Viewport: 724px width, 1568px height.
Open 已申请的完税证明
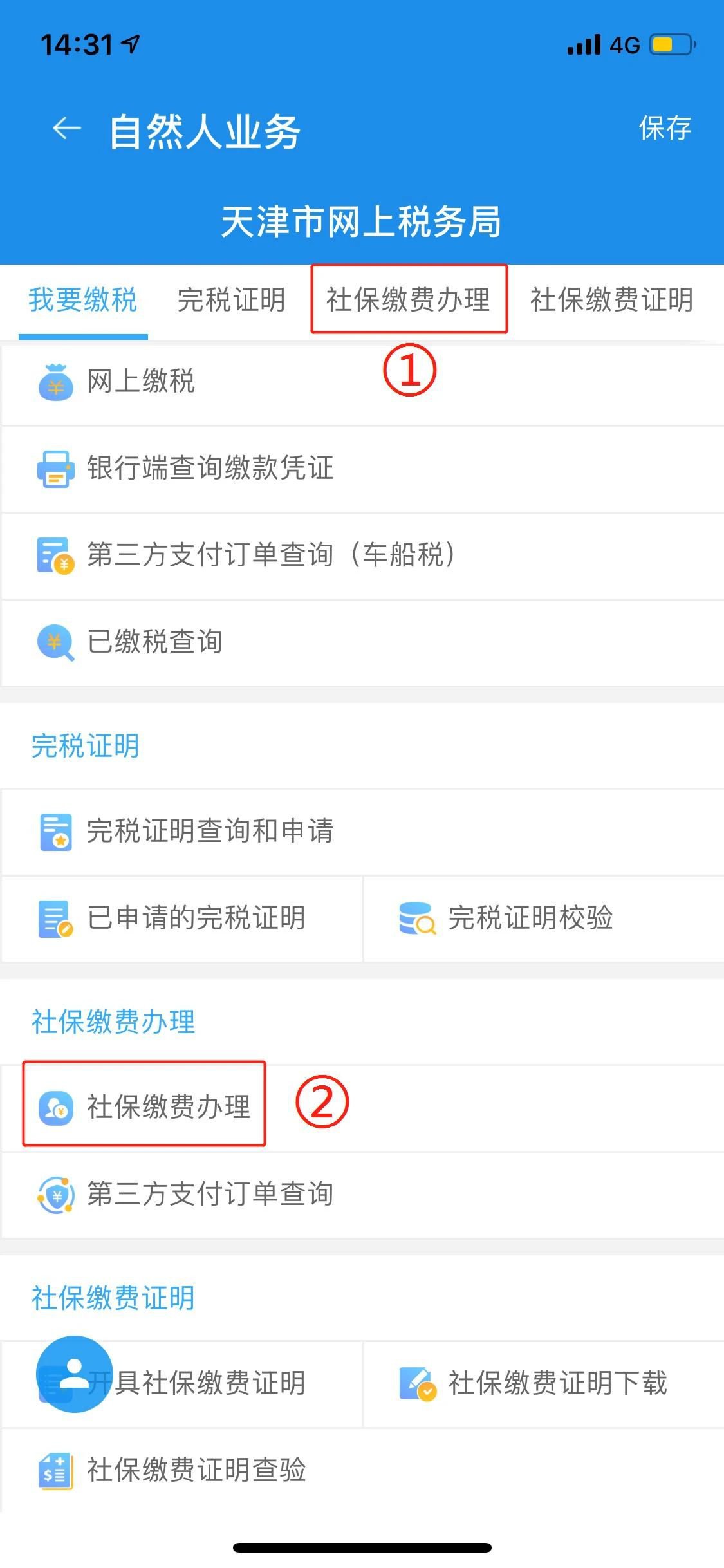pos(181,919)
